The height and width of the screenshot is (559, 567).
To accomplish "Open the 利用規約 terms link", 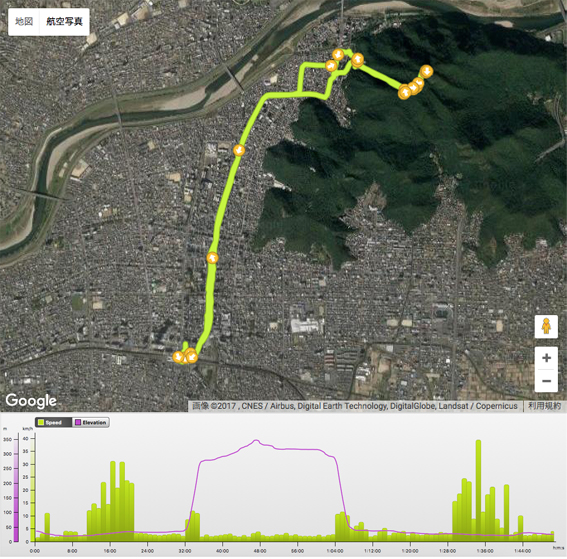I will [544, 406].
